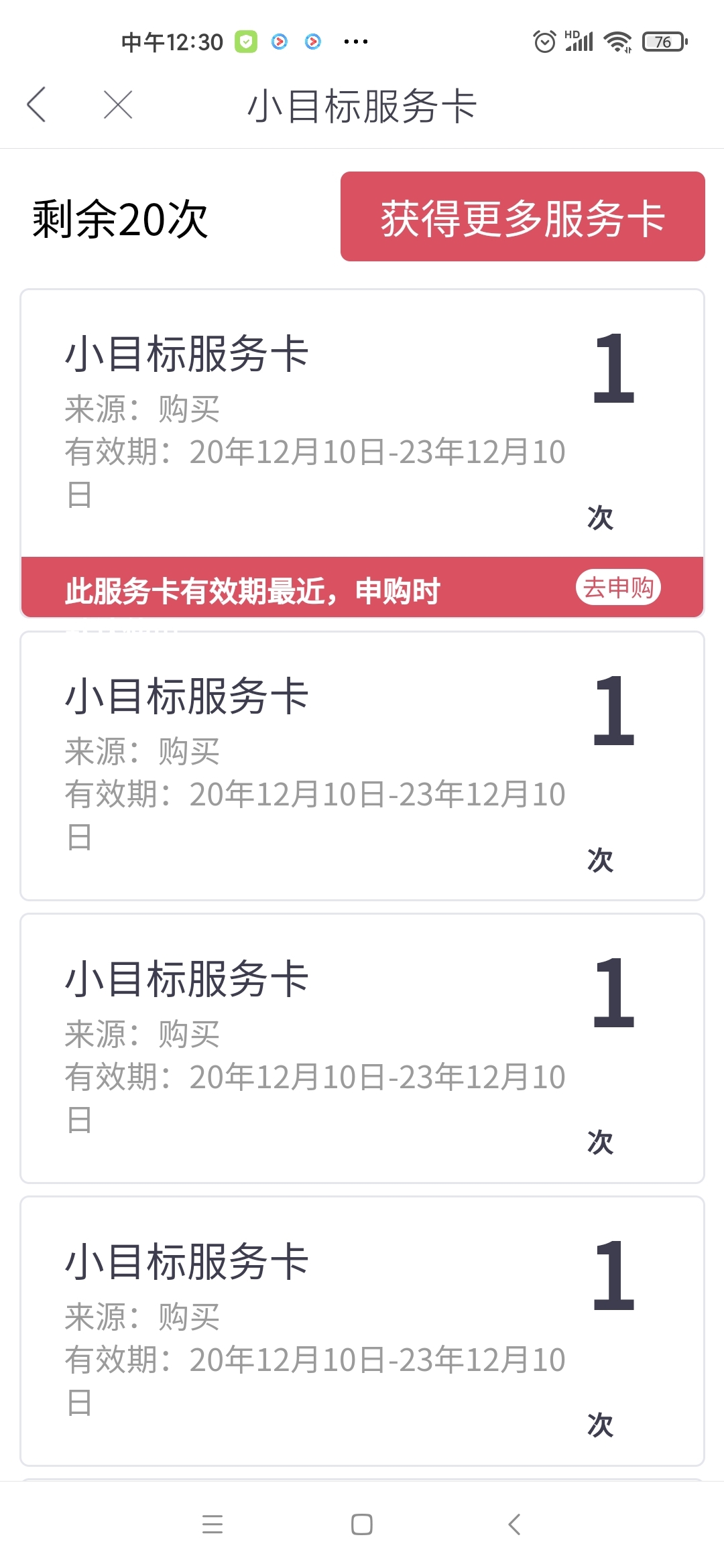
Task: Open the system recent apps menu
Action: [213, 1524]
